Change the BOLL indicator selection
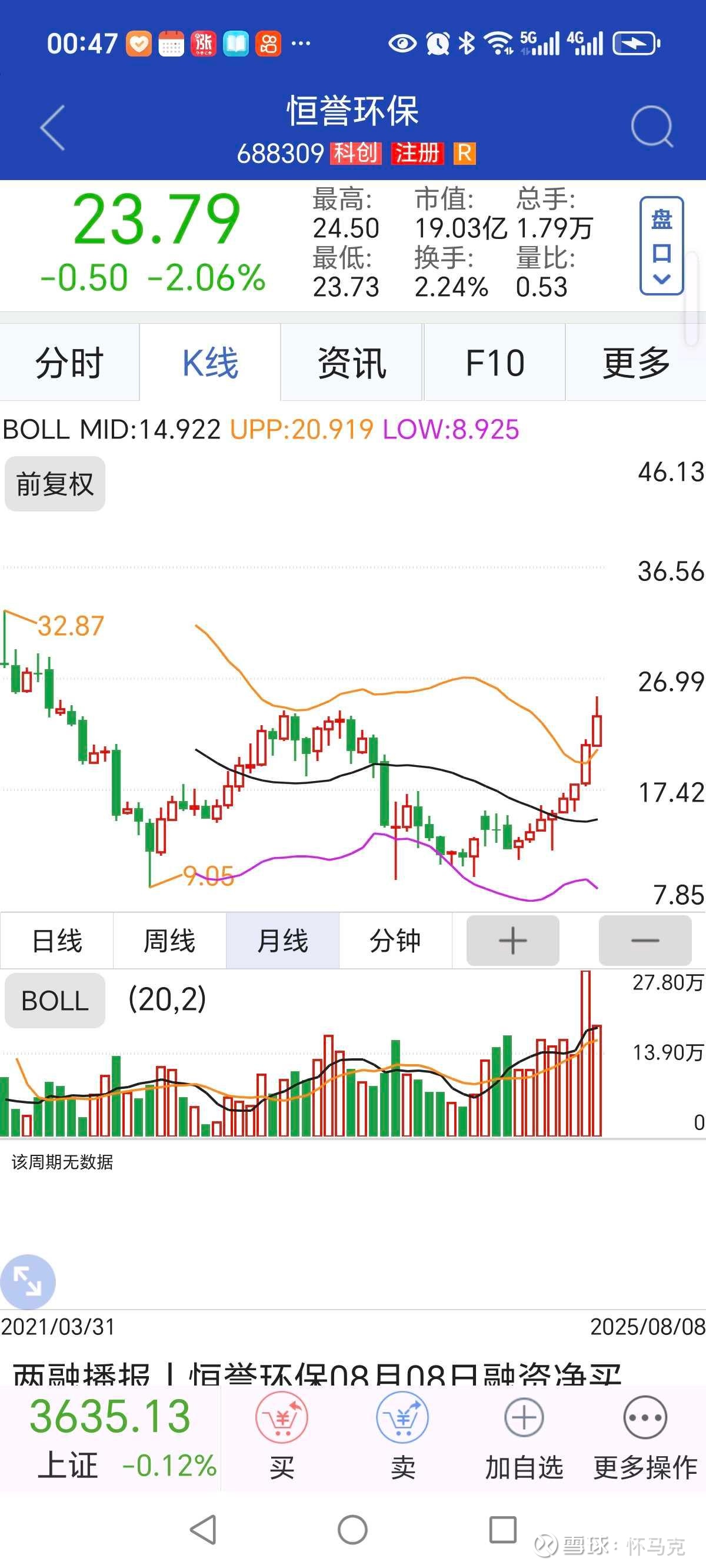 (x=55, y=1001)
